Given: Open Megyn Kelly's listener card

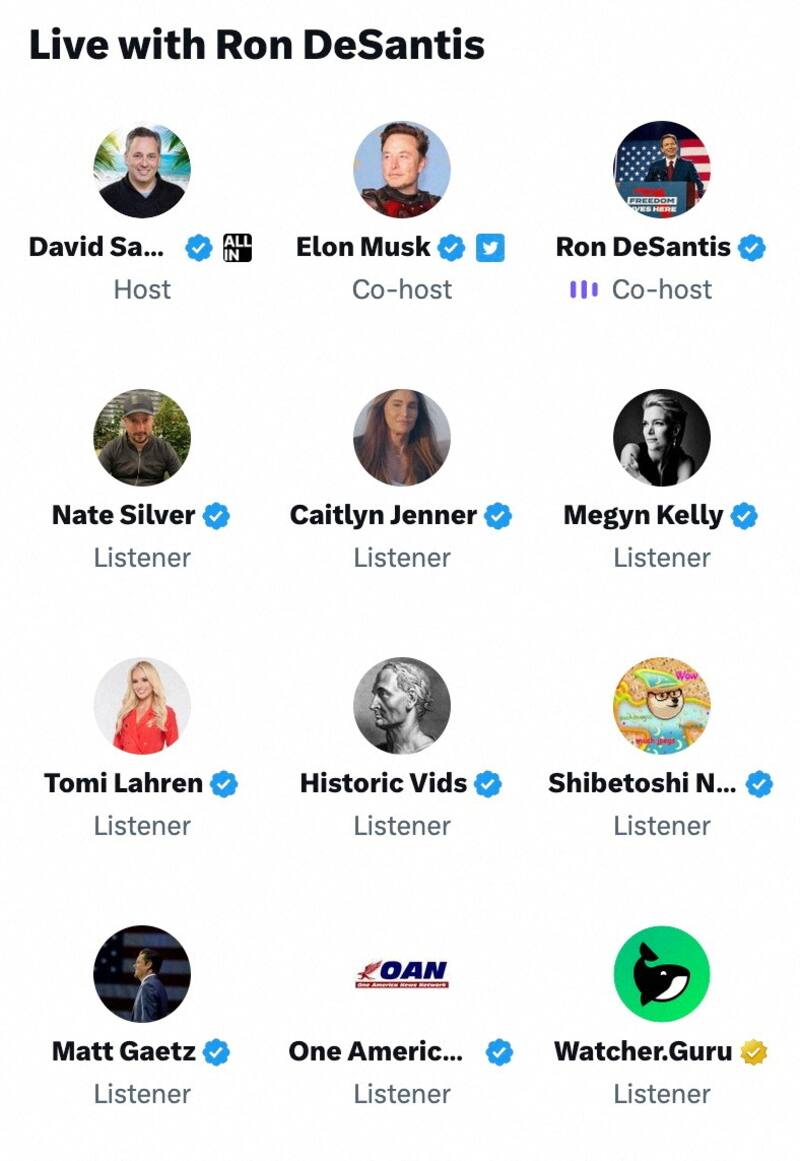Looking at the screenshot, I should click(662, 438).
